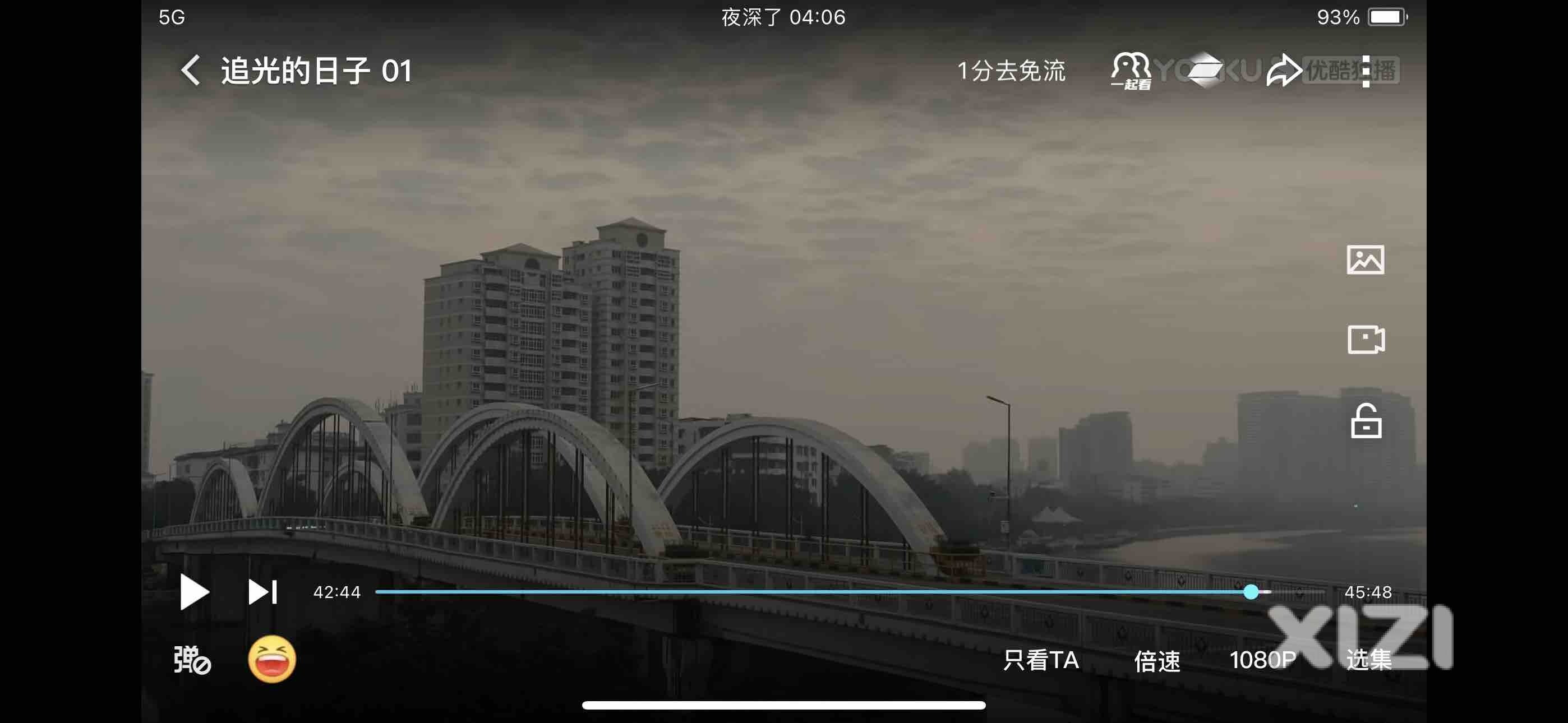1568x723 pixels.
Task: Play the video
Action: pyautogui.click(x=194, y=591)
